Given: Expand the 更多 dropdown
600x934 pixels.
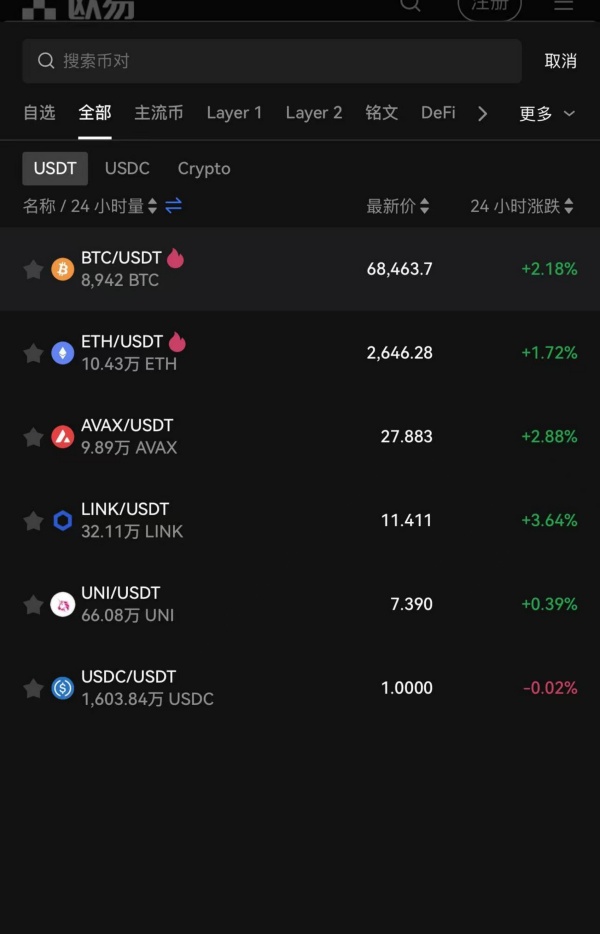Looking at the screenshot, I should (546, 114).
